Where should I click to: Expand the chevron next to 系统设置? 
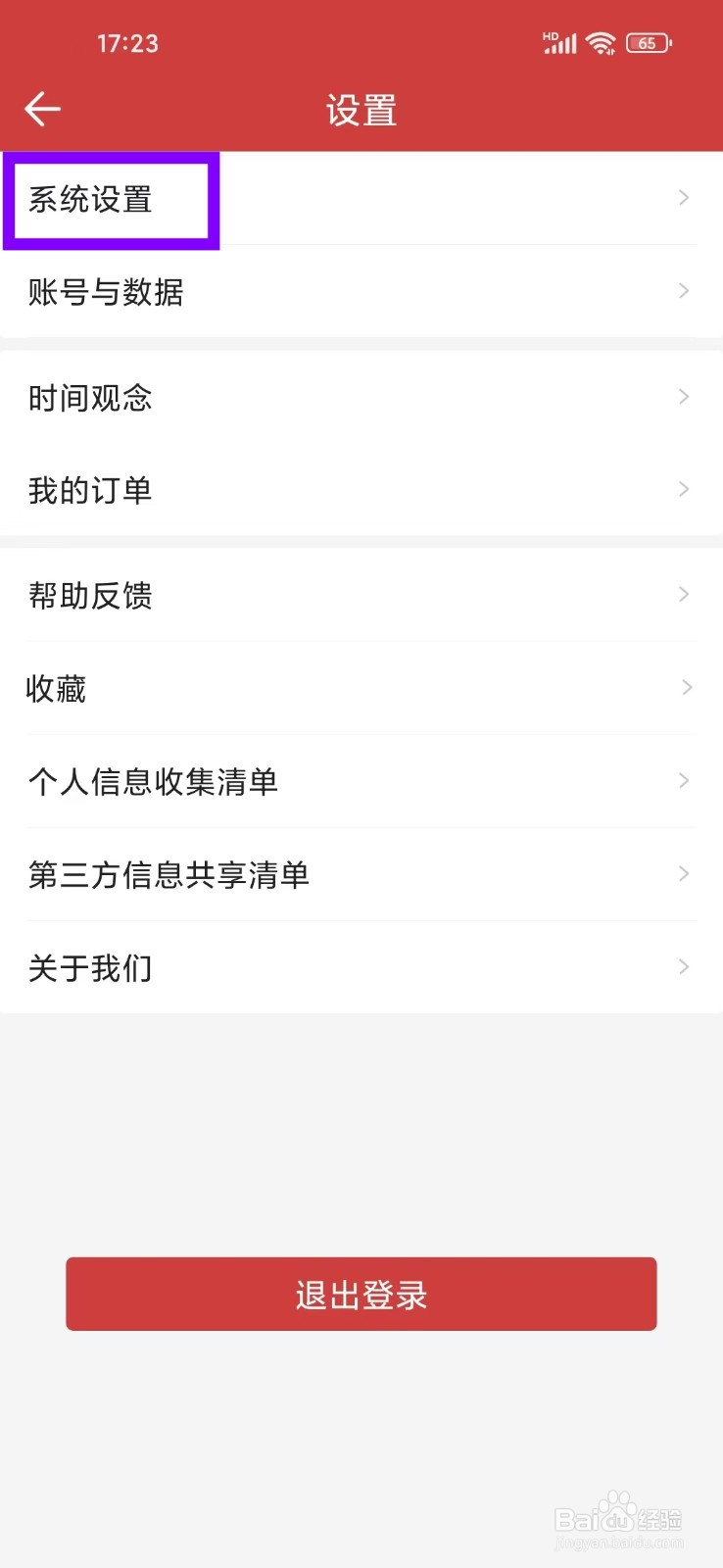pyautogui.click(x=683, y=197)
